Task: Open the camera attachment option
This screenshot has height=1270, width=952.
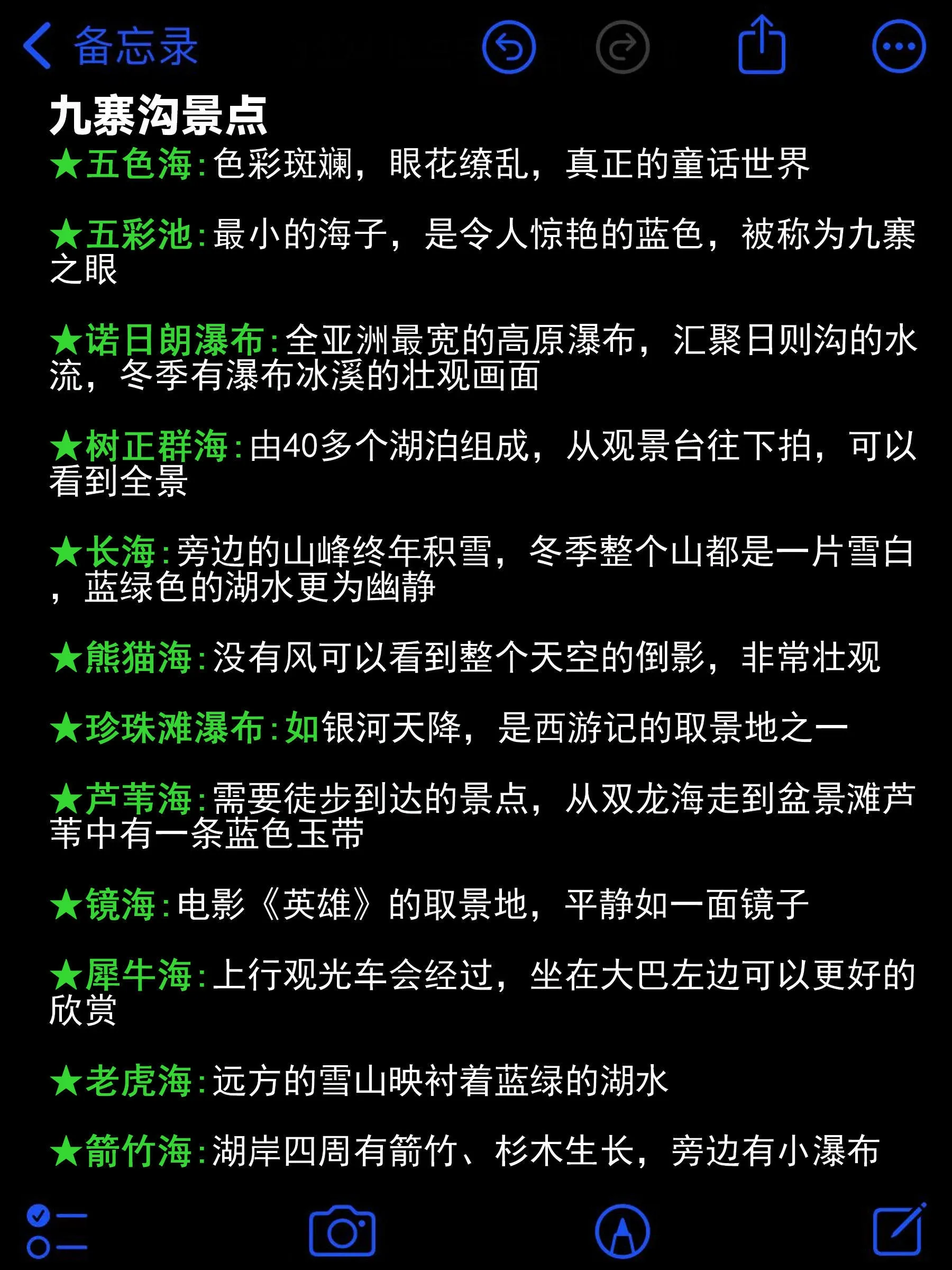Action: 342,1231
